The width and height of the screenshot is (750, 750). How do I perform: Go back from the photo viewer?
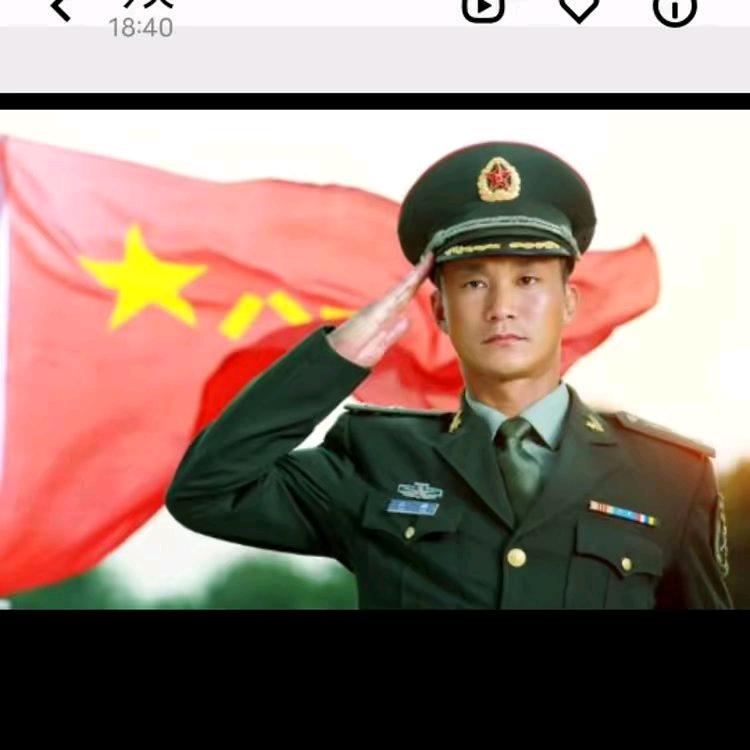61,9
